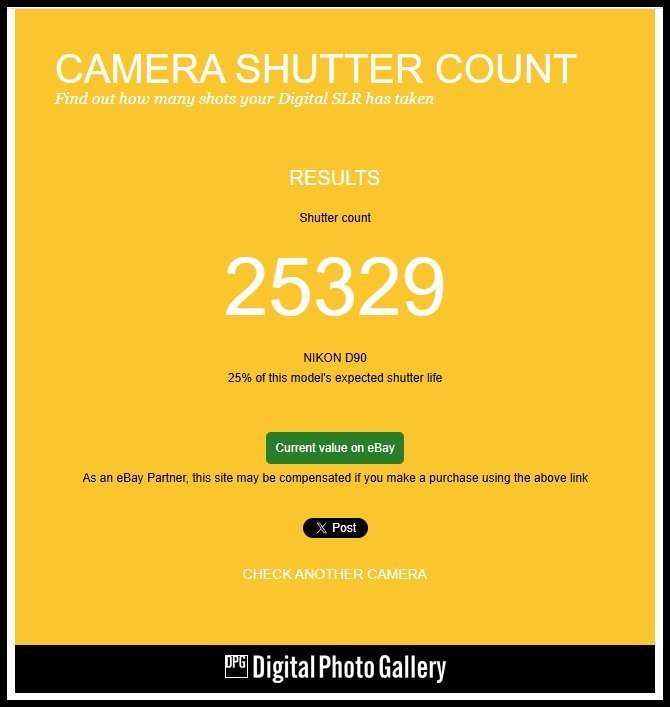Open the Camera Shutter Count site title
Viewport: 670px width, 707px height.
point(315,69)
